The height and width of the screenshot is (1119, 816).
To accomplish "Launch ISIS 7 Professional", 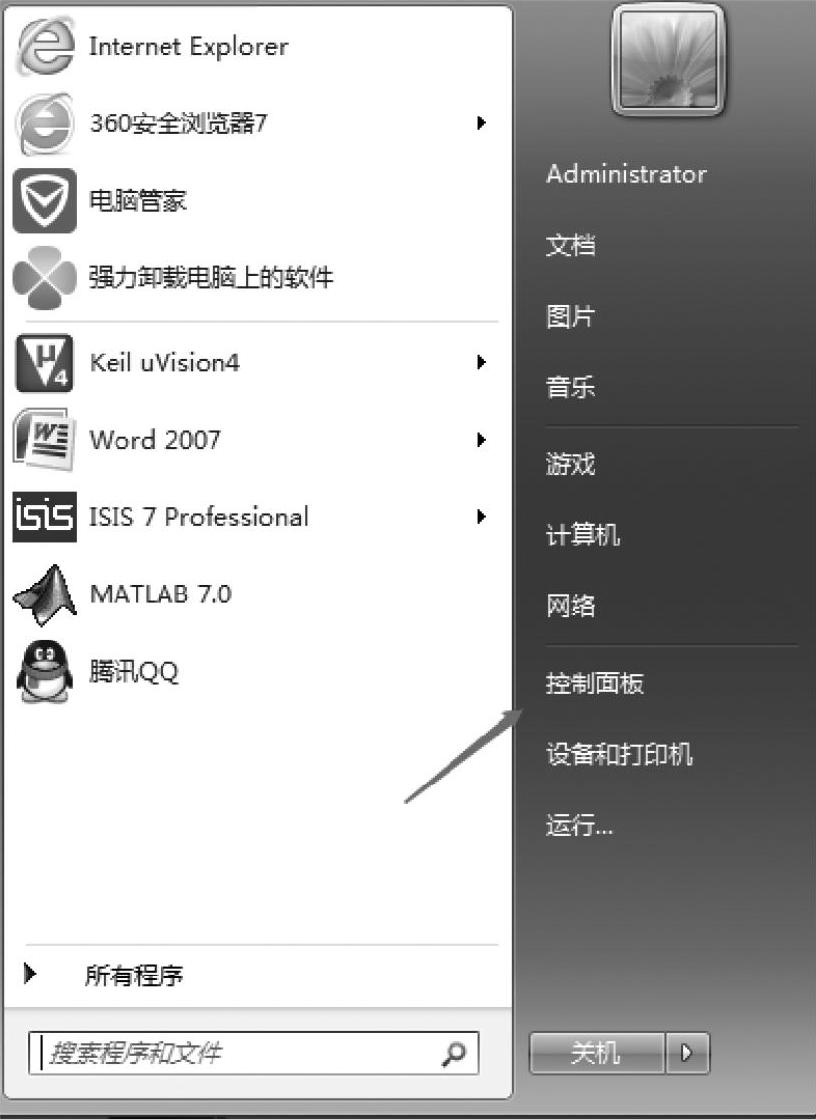I will (x=198, y=517).
